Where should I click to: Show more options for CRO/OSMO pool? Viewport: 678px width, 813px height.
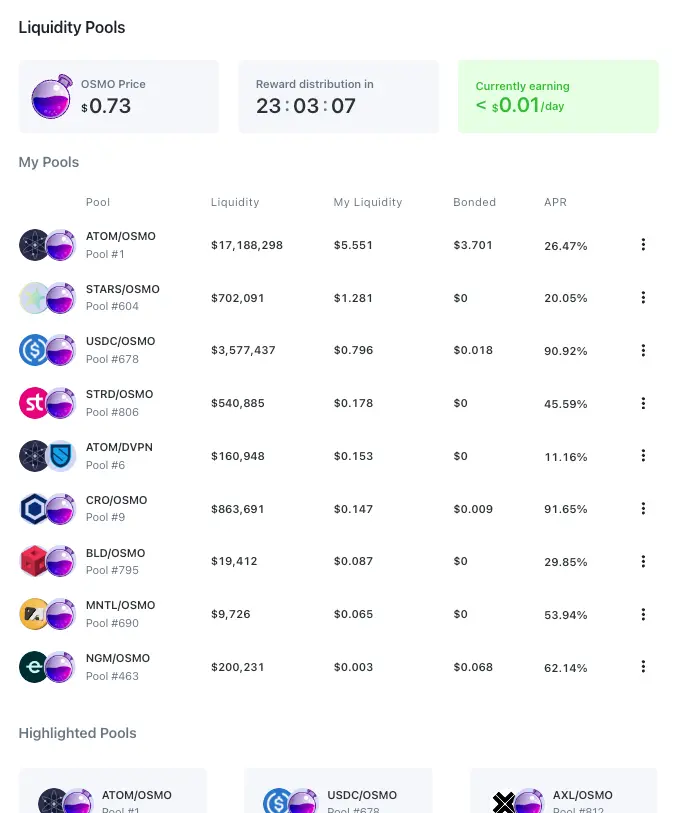click(x=643, y=509)
